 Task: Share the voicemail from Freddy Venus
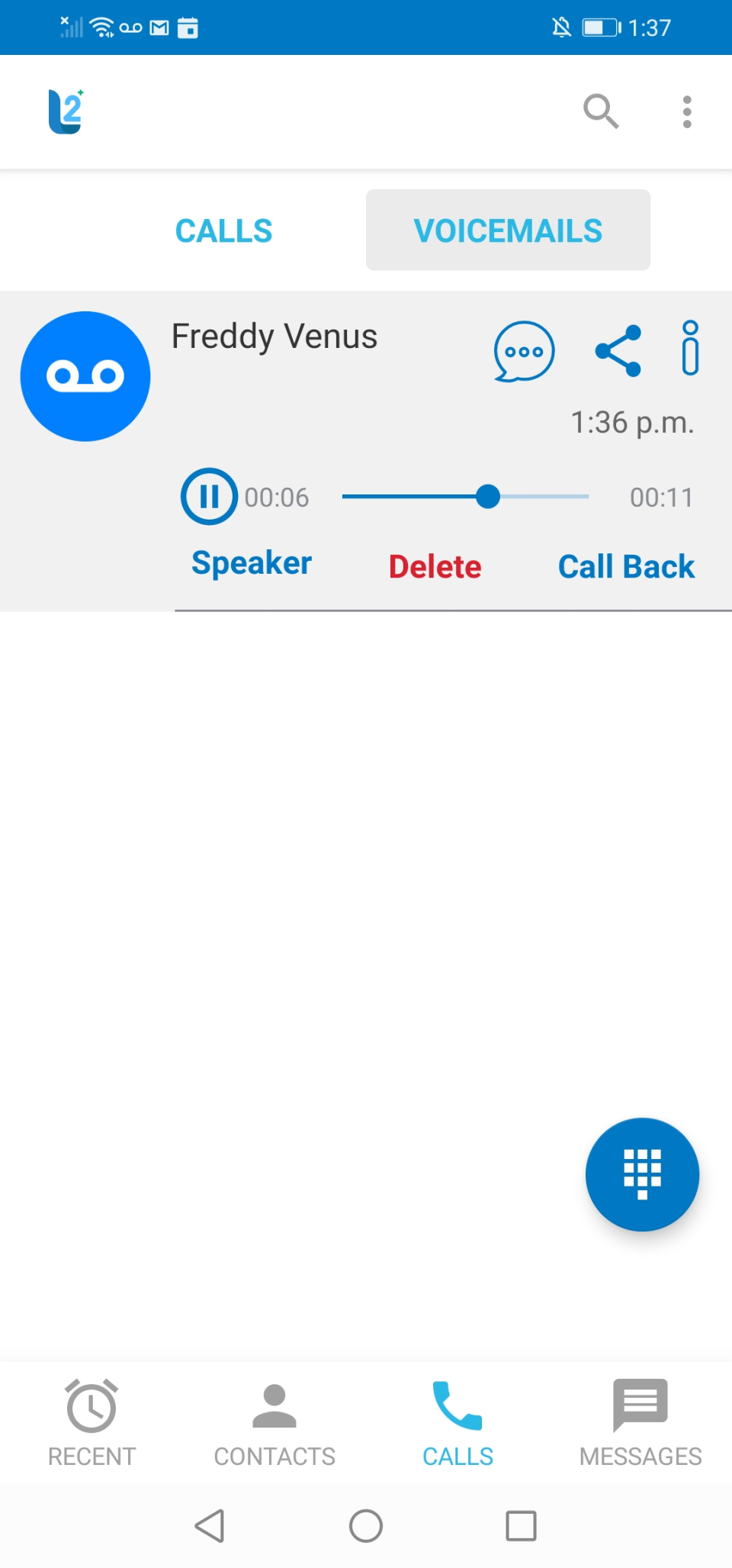pyautogui.click(x=618, y=351)
